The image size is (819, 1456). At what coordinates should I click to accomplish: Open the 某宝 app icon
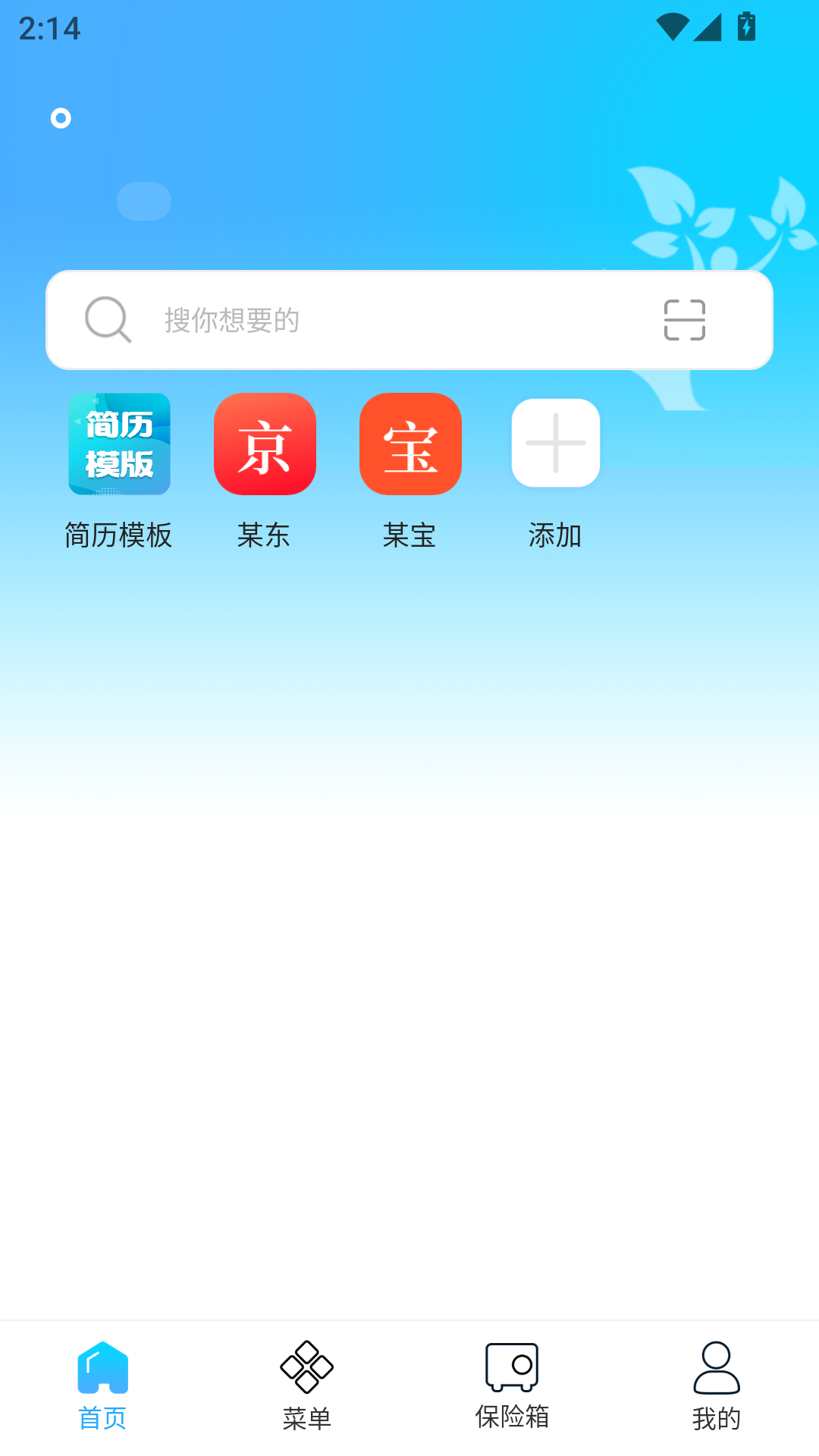(409, 444)
